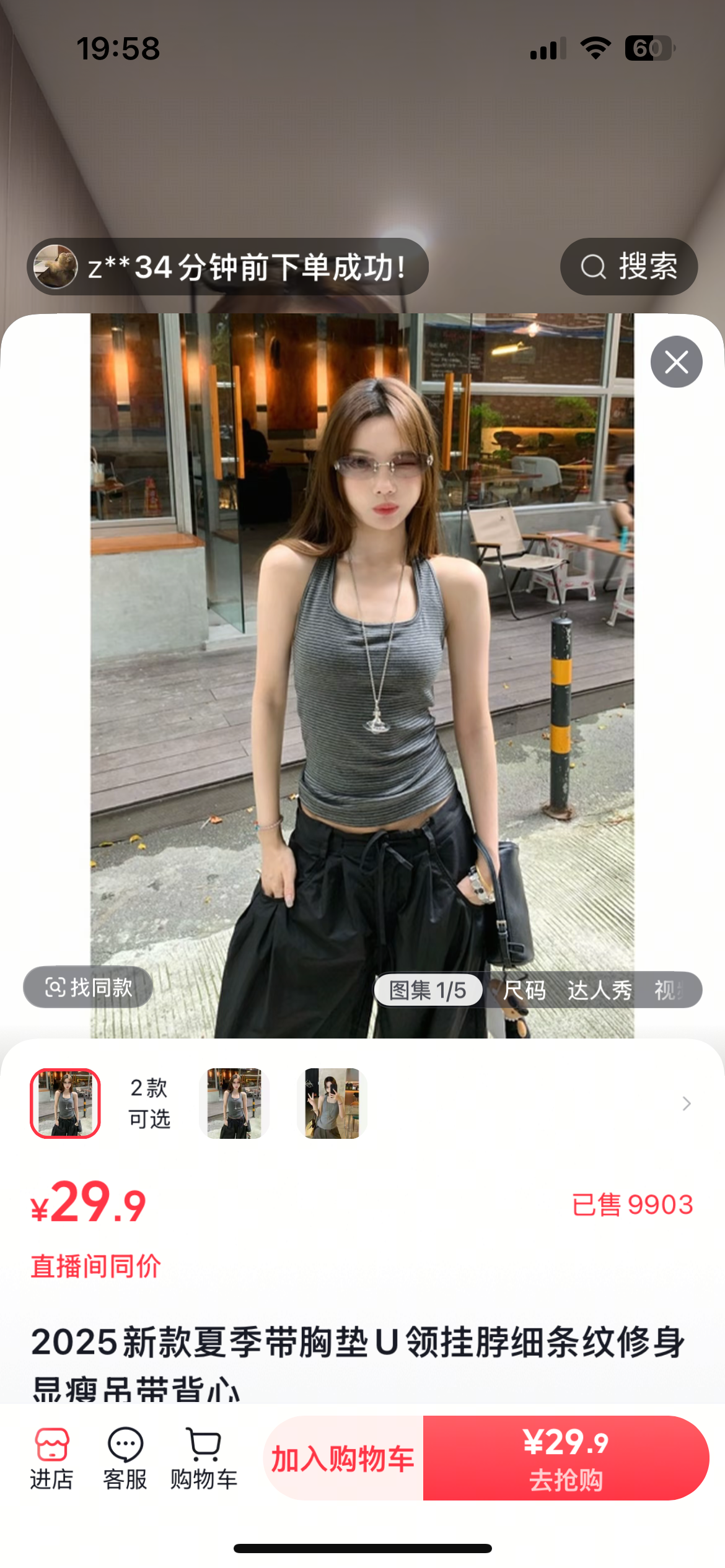725x1568 pixels.
Task: Select the 图集 1/5 gallery tab
Action: [x=428, y=990]
